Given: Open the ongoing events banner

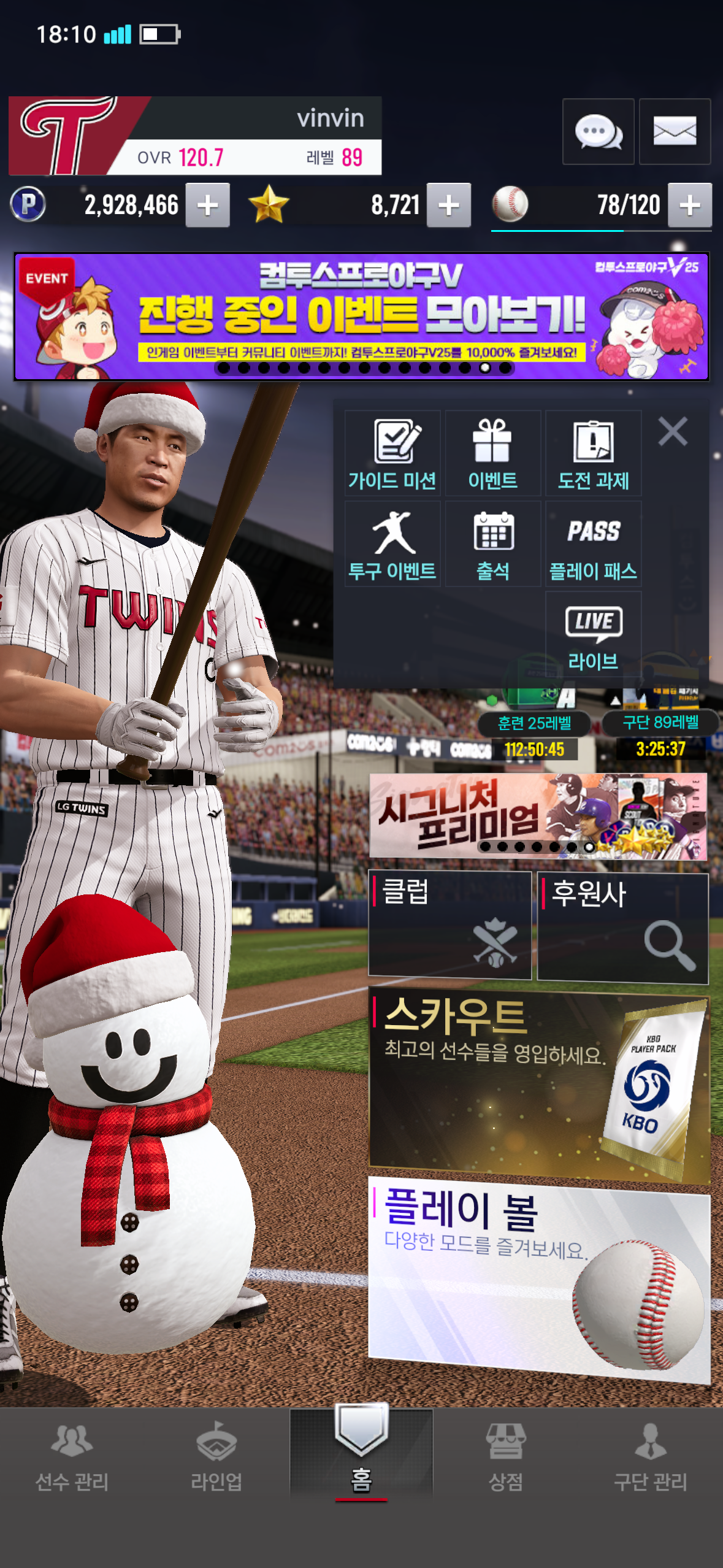Looking at the screenshot, I should 361,316.
